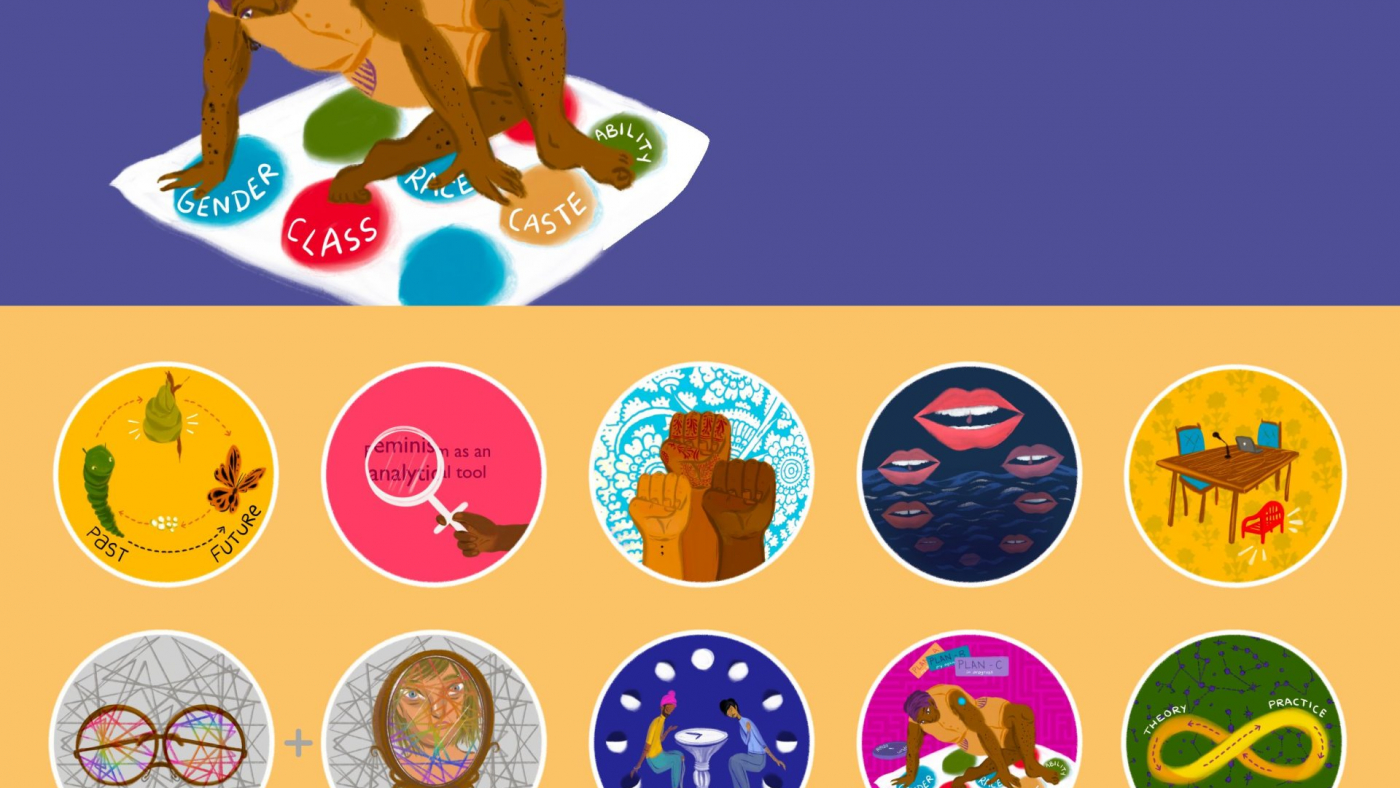
Task: Open the table with red chair circle
Action: tap(1235, 474)
